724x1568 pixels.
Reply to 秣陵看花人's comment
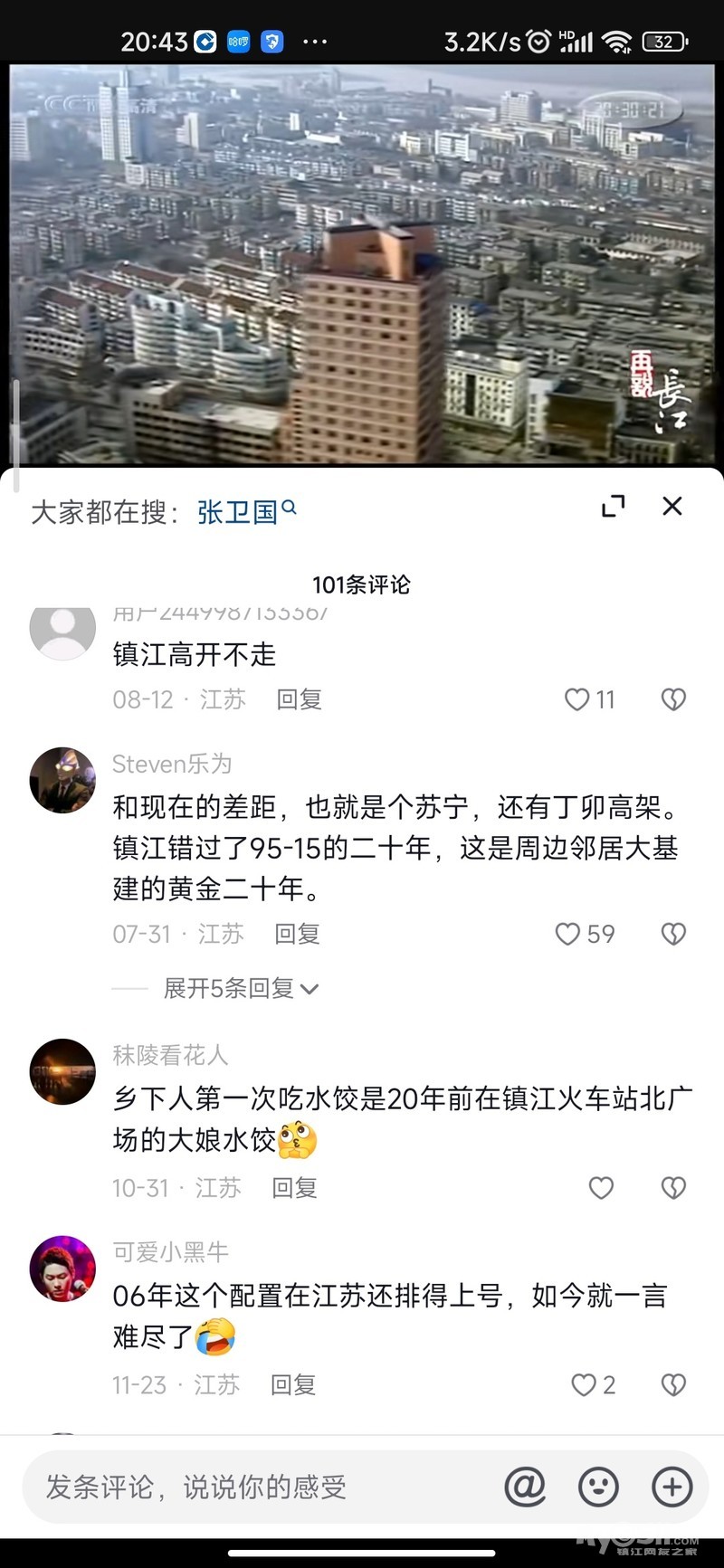[294, 1188]
